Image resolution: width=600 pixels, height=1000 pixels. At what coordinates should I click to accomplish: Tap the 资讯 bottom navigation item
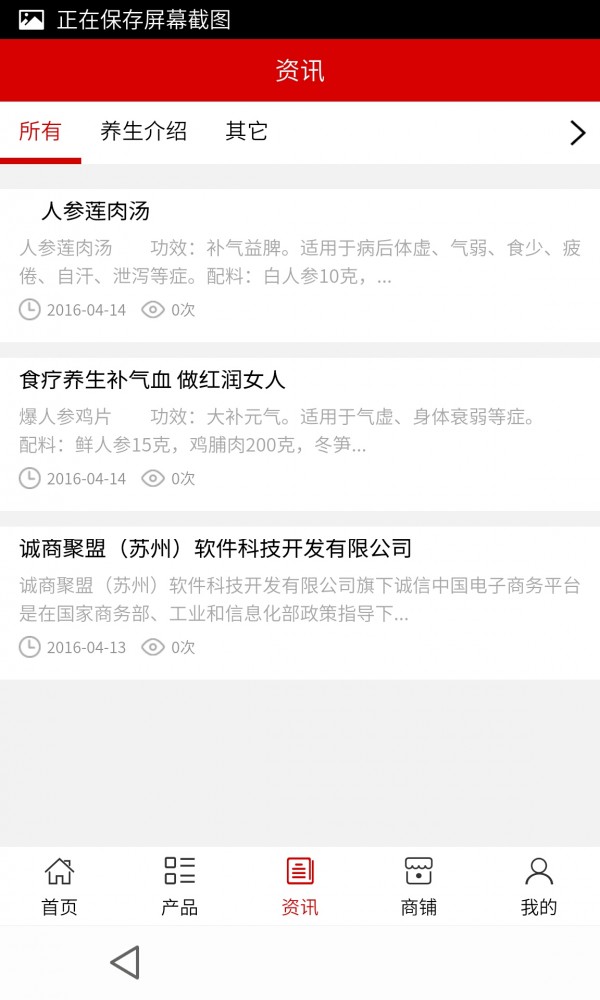pos(299,886)
